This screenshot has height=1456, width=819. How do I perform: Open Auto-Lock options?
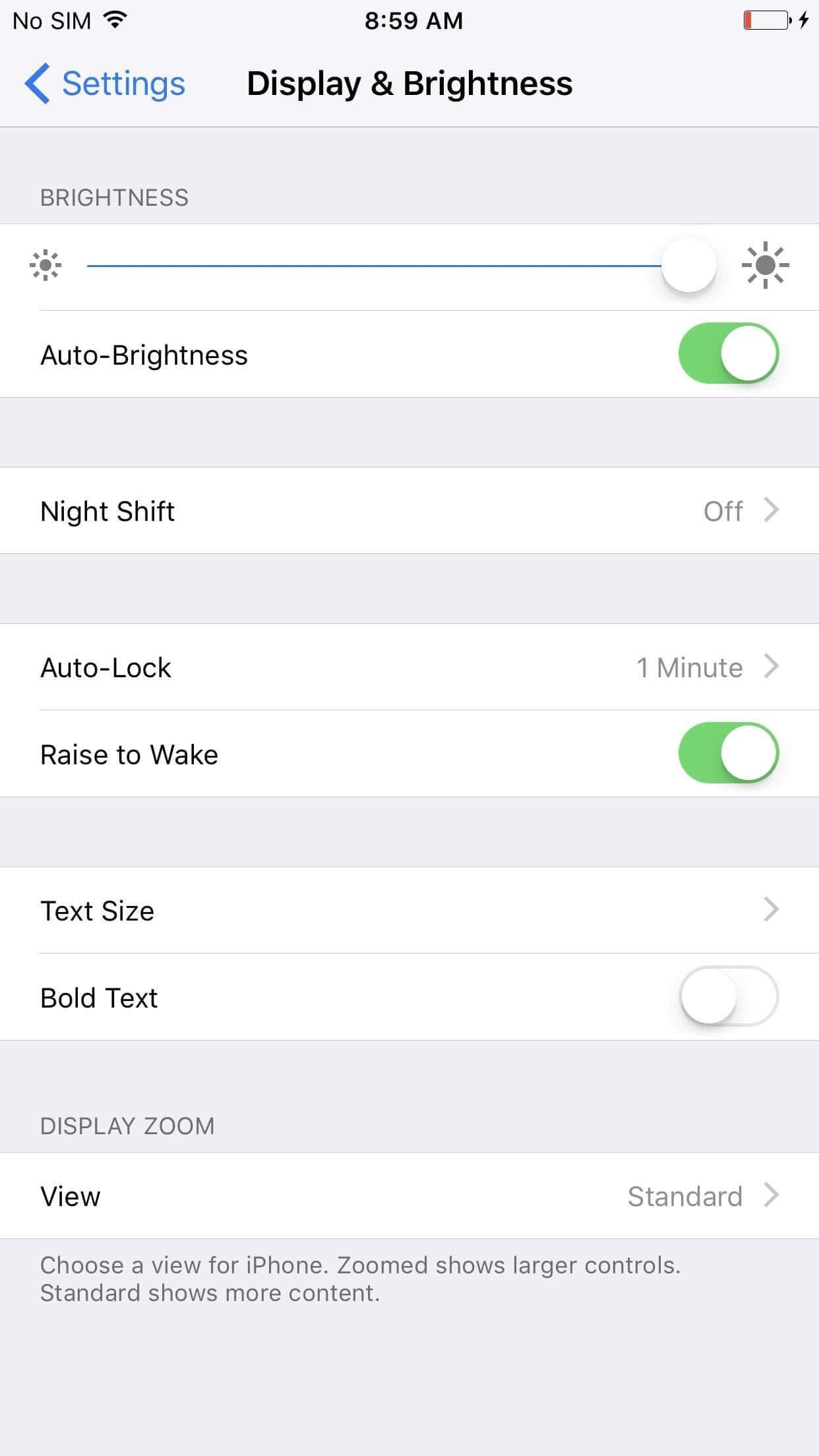409,667
